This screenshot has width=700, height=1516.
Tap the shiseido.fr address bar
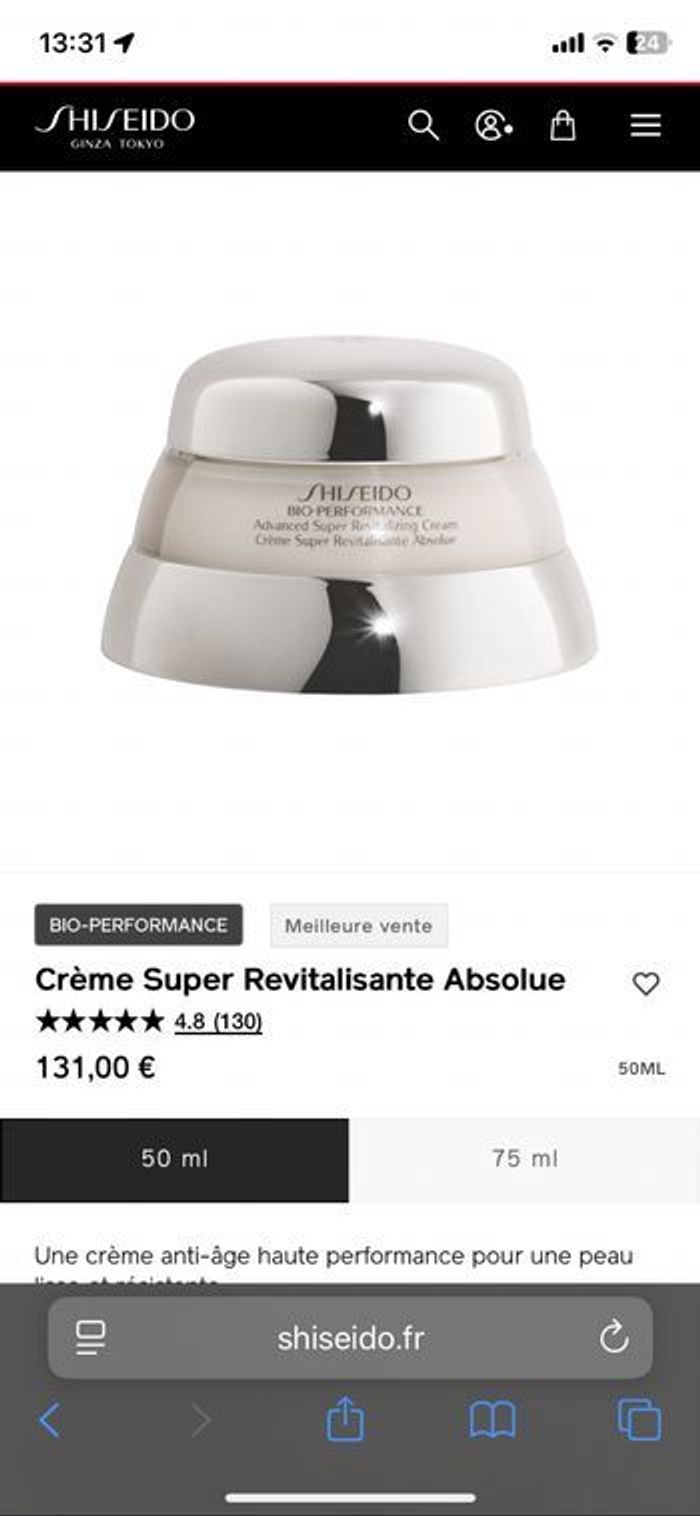click(x=350, y=1339)
